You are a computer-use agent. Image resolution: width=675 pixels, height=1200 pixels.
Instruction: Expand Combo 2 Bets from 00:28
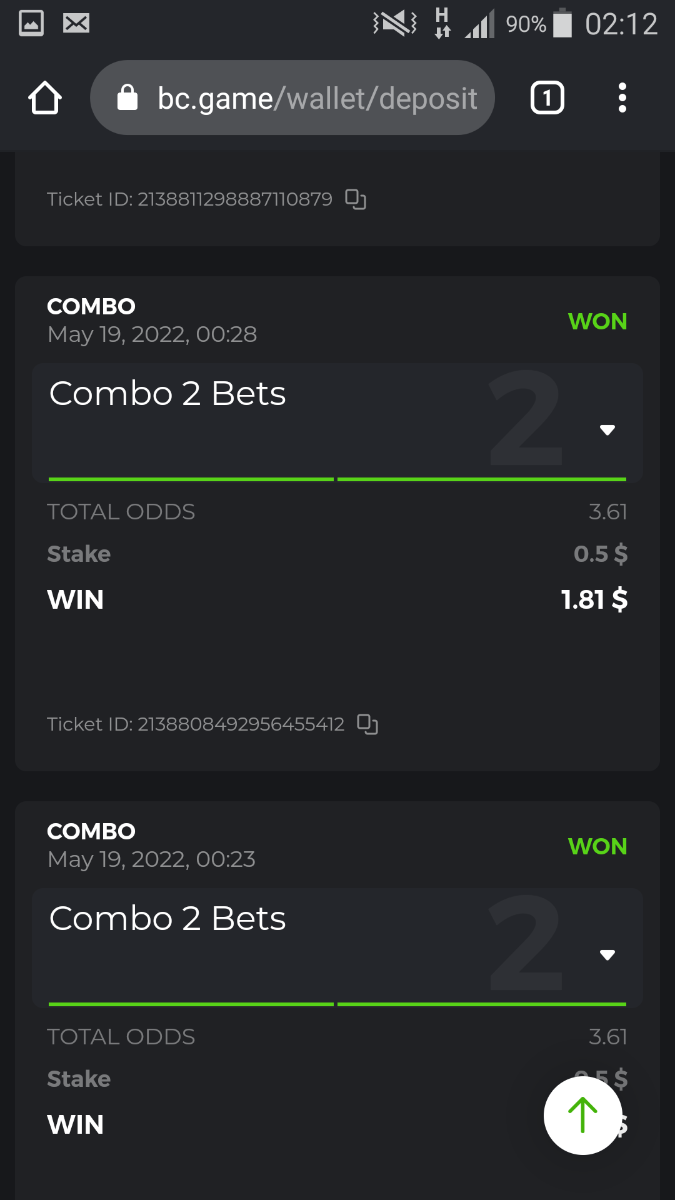coord(607,430)
